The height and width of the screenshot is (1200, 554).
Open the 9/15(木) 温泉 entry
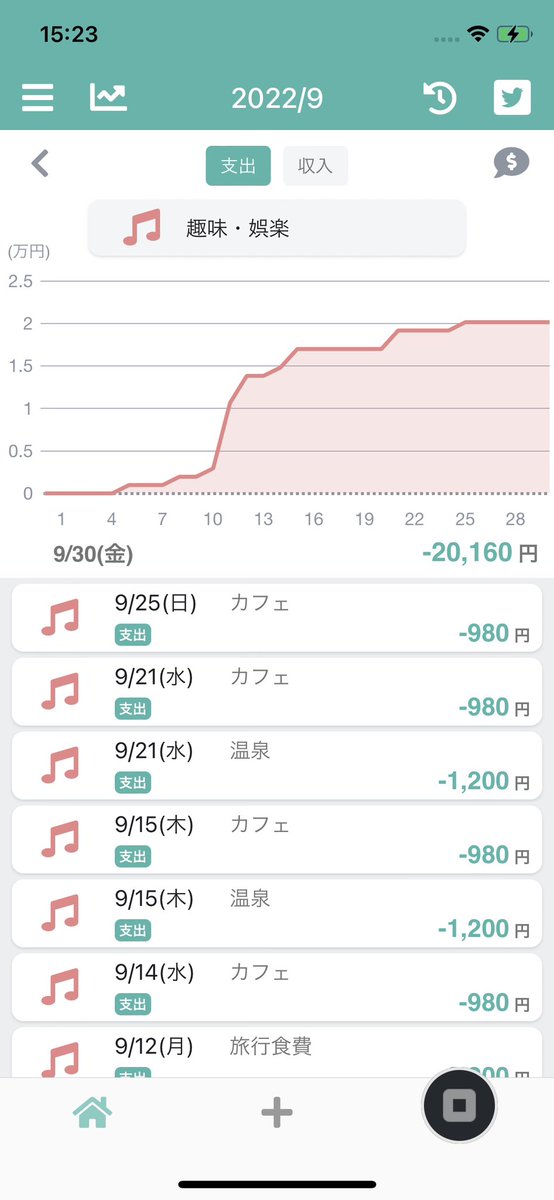click(277, 914)
